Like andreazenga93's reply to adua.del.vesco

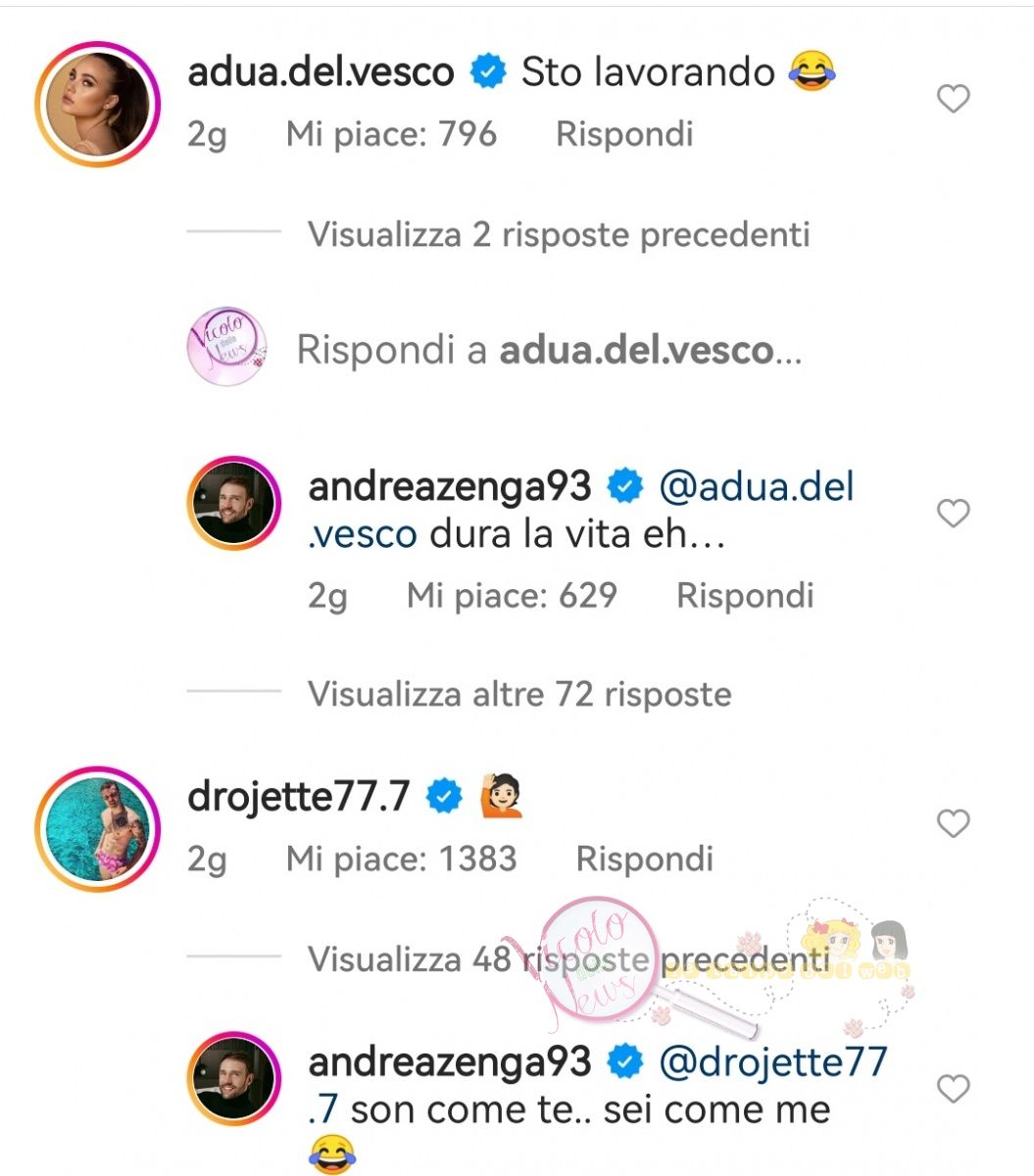point(953,514)
